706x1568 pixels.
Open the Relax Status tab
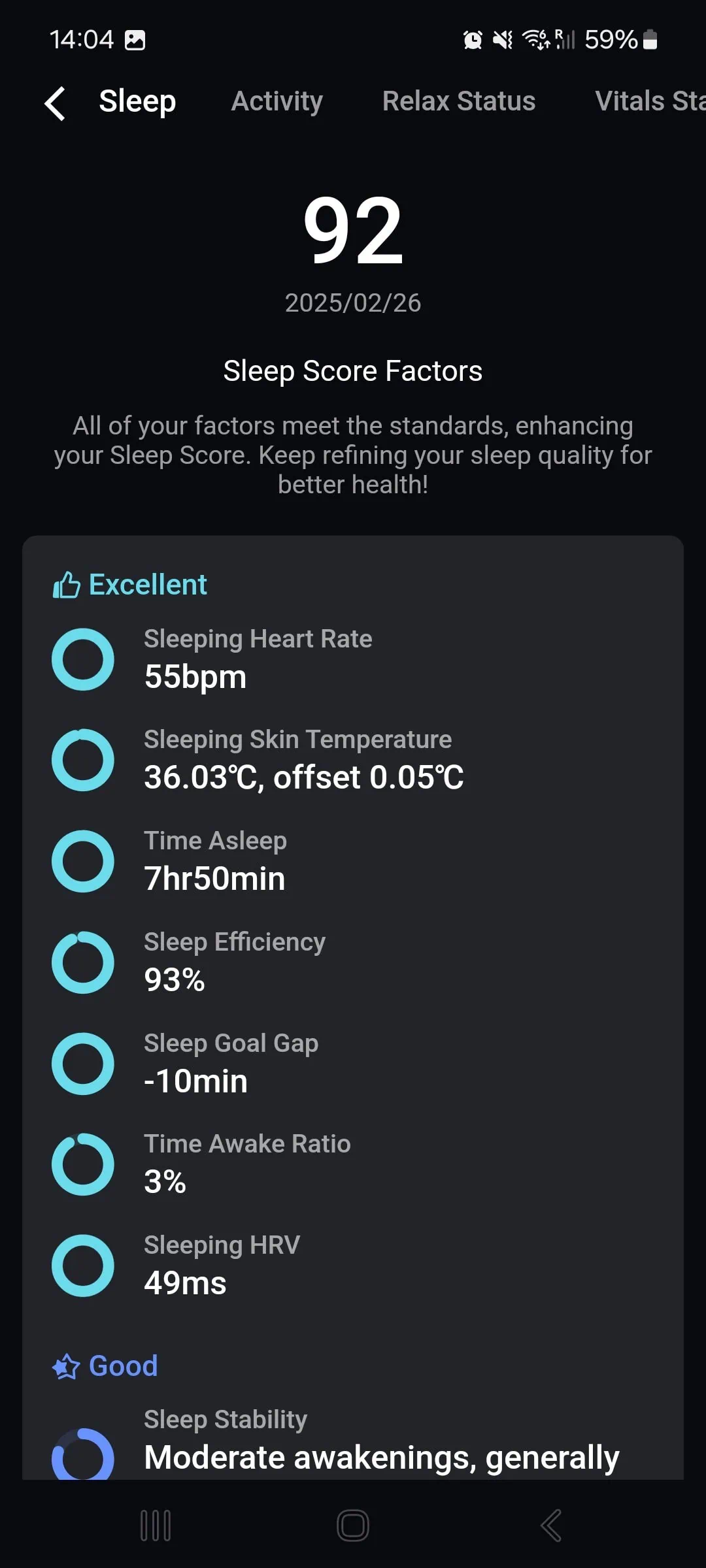click(x=458, y=101)
